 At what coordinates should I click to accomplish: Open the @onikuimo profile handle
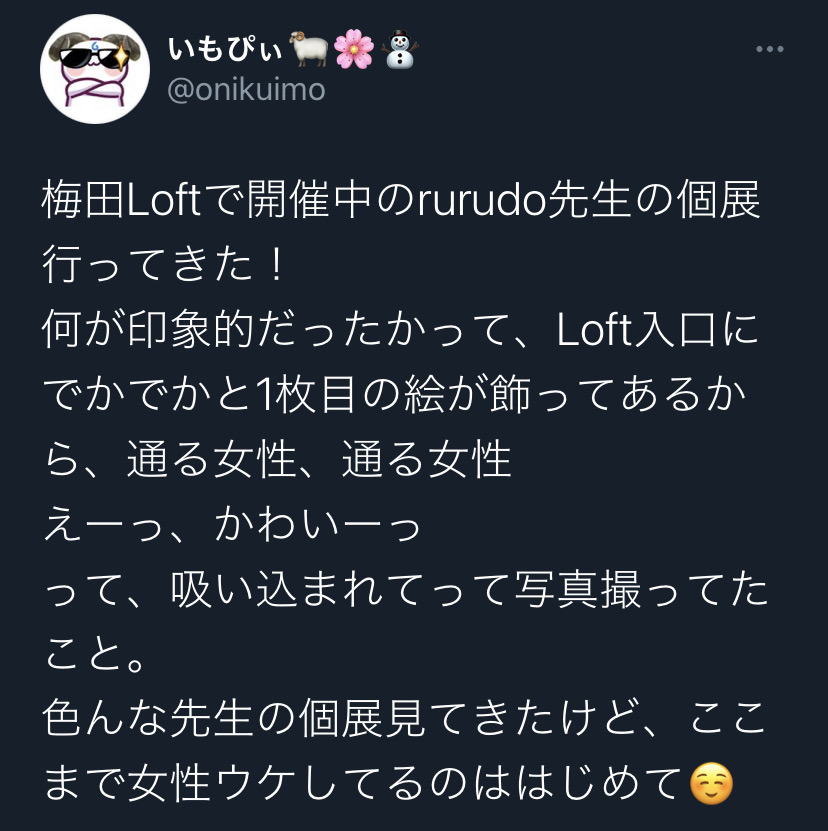coord(246,90)
